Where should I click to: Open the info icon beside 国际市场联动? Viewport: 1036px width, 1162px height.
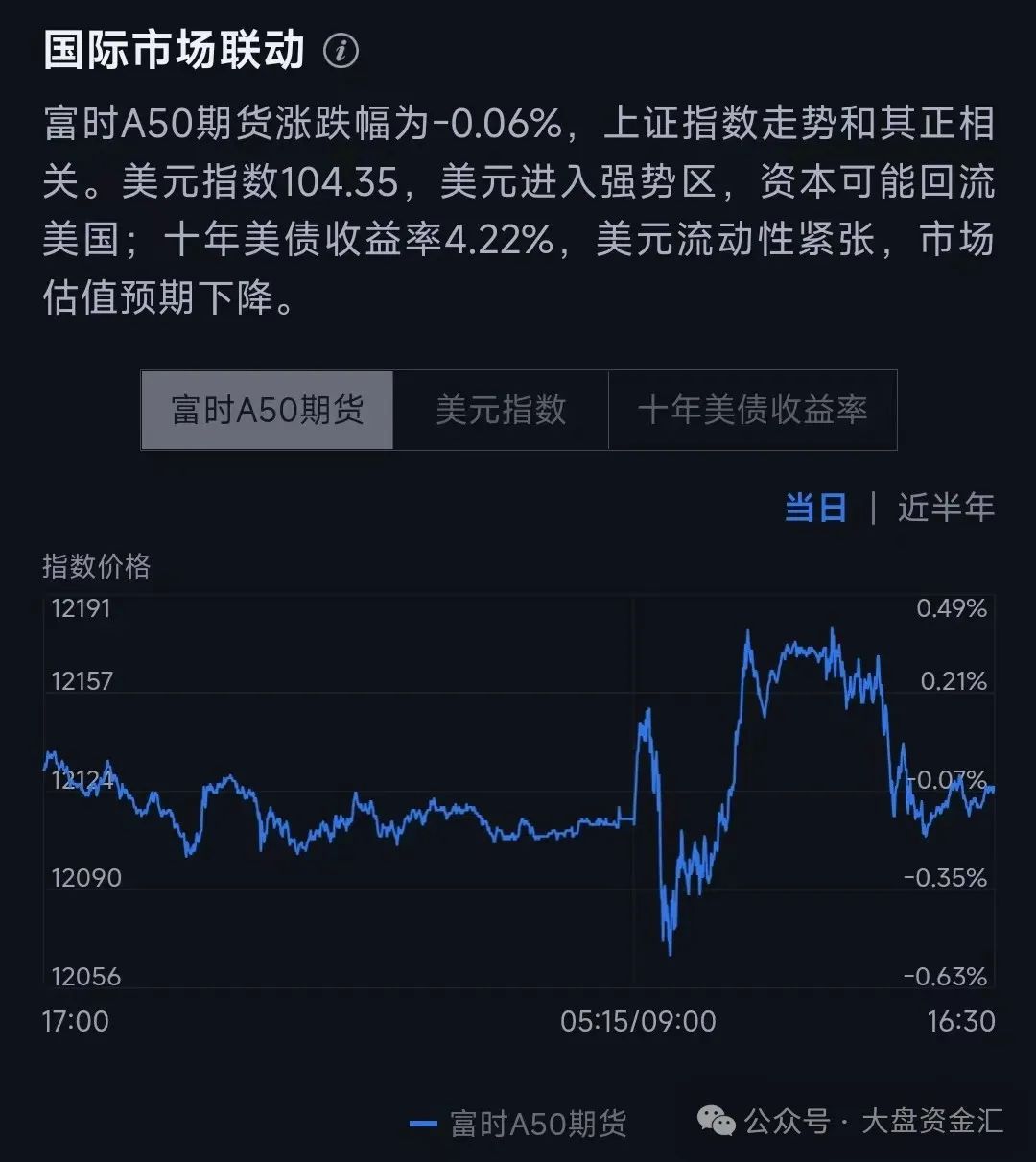pos(341,51)
